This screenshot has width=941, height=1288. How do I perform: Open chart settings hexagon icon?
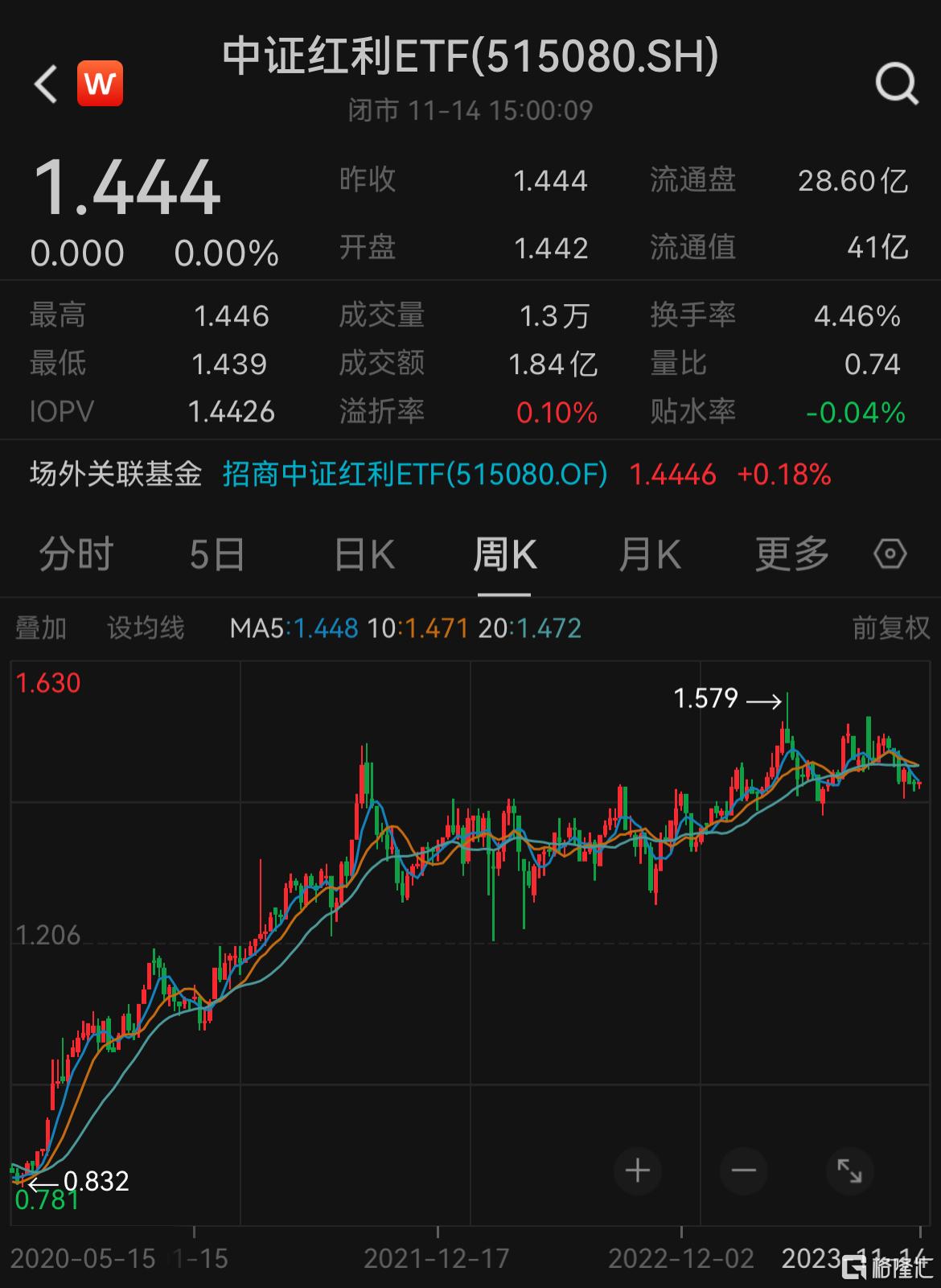coord(890,554)
